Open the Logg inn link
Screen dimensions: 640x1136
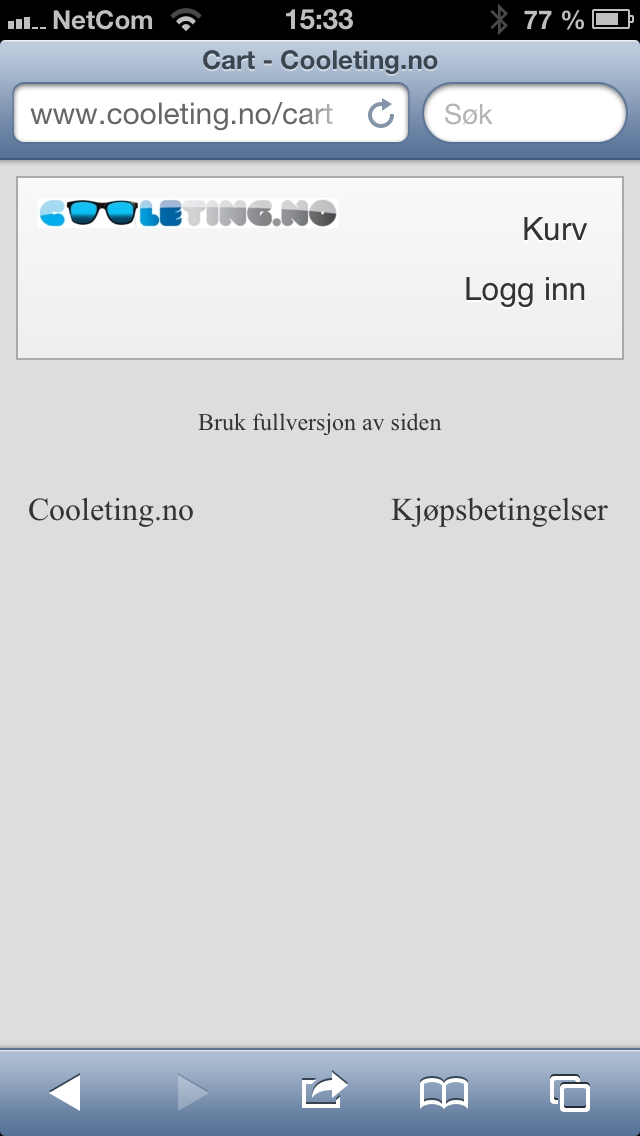tap(524, 290)
